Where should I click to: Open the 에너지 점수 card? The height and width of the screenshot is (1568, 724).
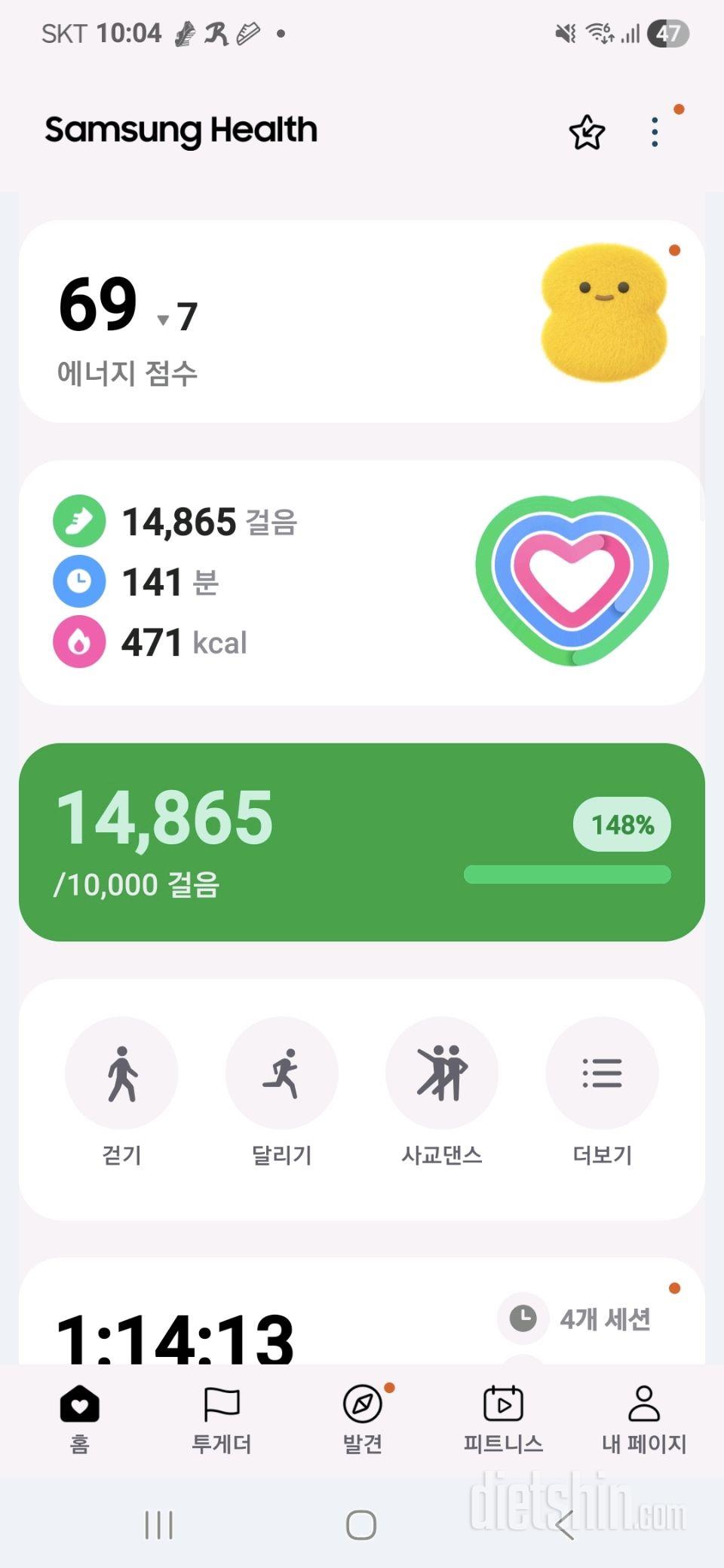coord(362,322)
